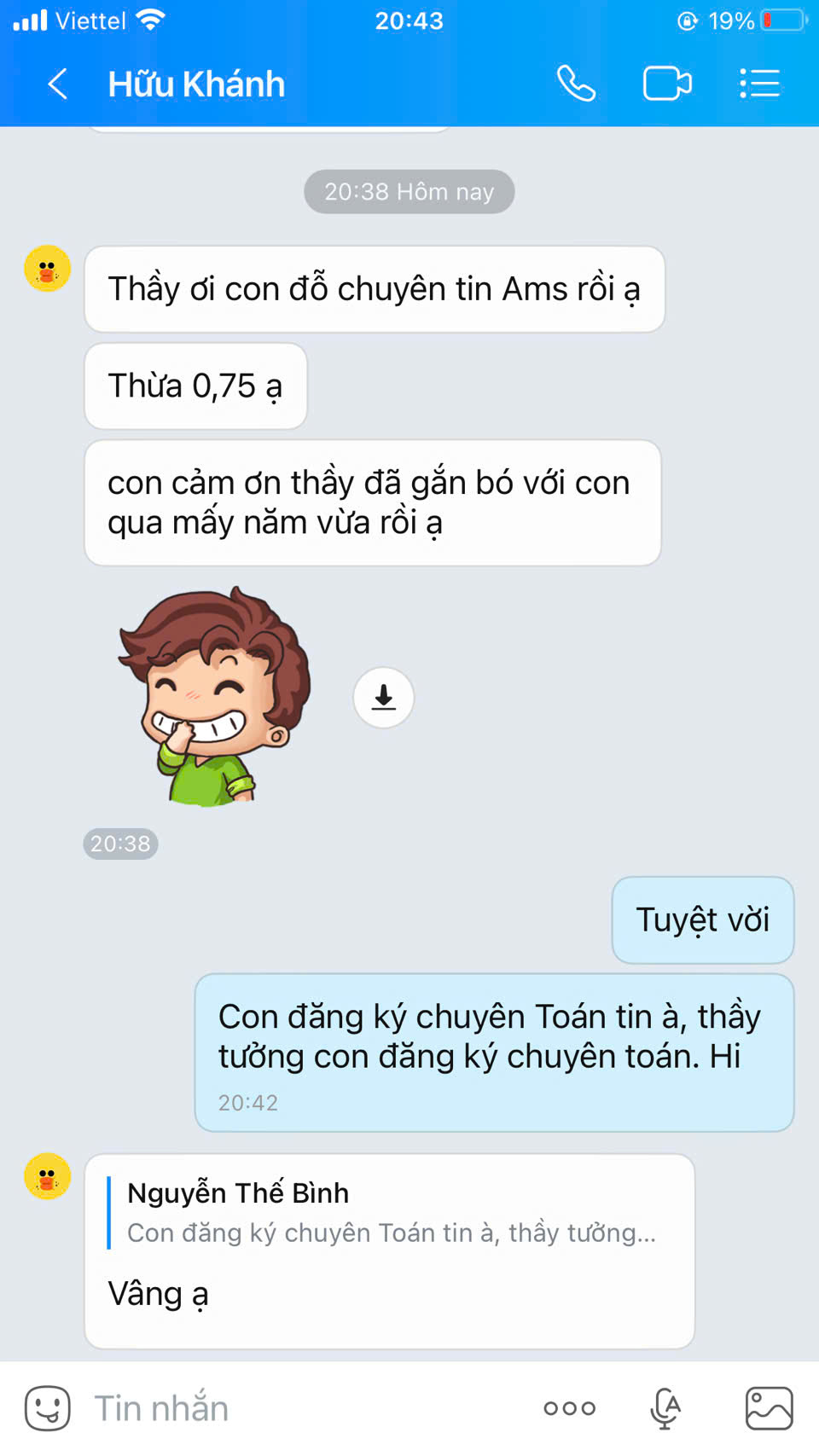
Task: View Hữu Khánh's avatar beside first message
Action: 47,270
